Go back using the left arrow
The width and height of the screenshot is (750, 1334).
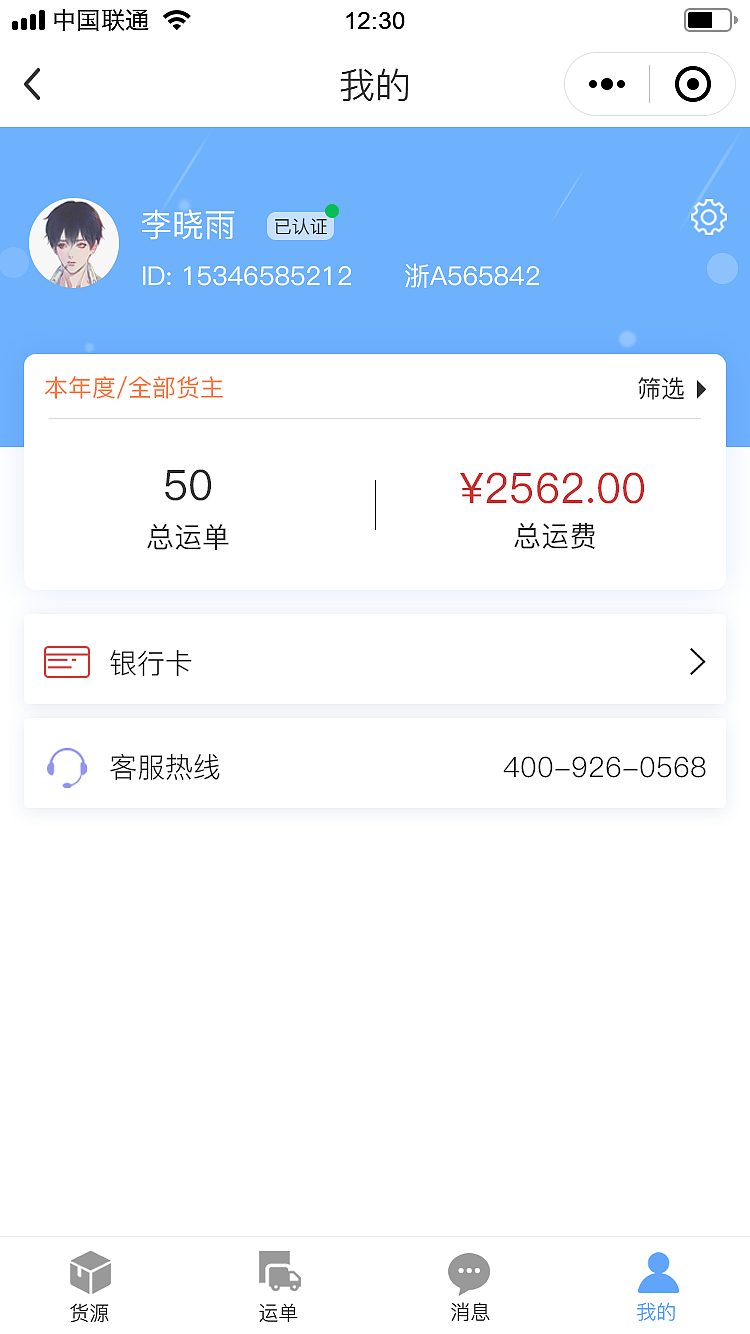[32, 84]
